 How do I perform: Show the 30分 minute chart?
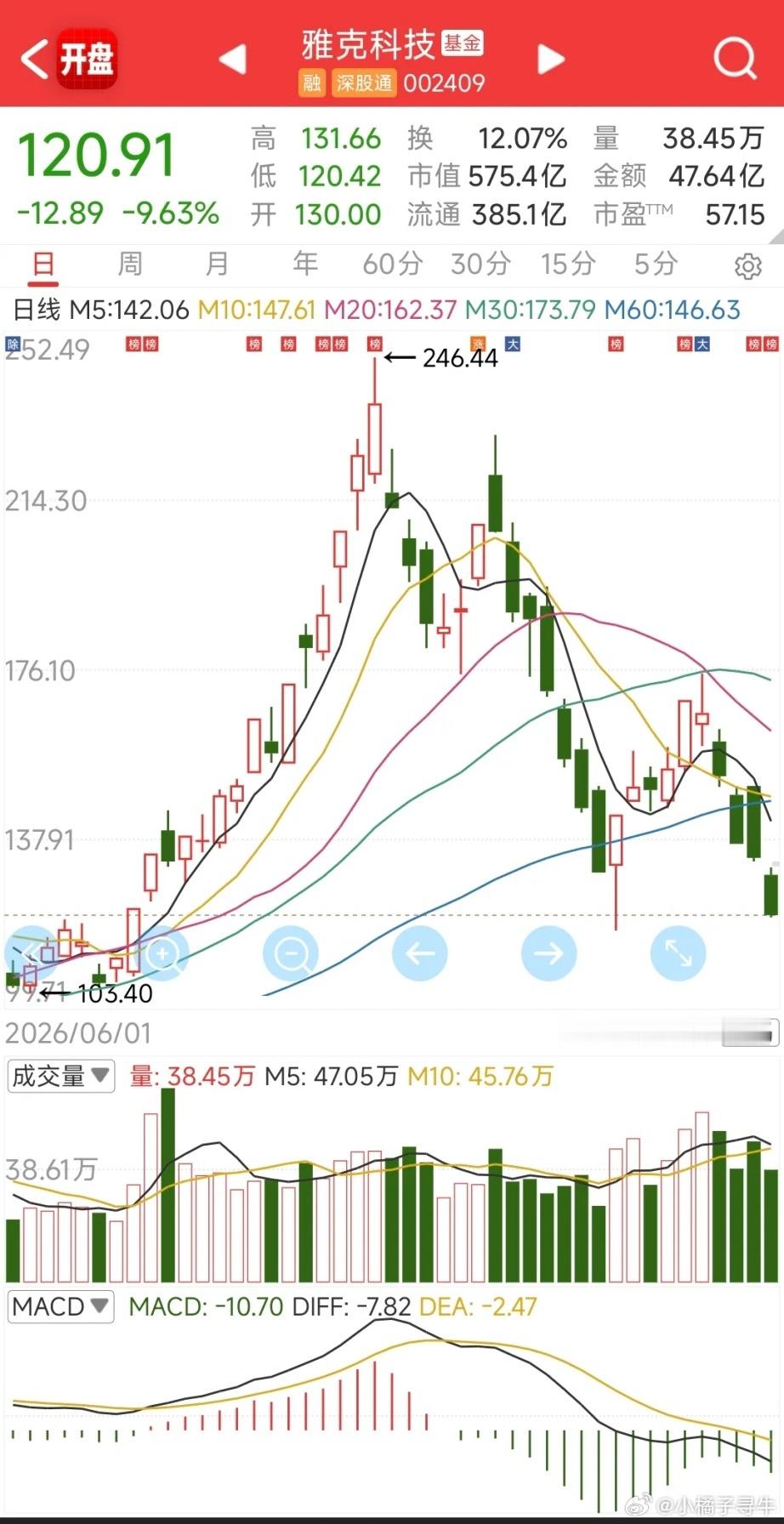[x=480, y=264]
